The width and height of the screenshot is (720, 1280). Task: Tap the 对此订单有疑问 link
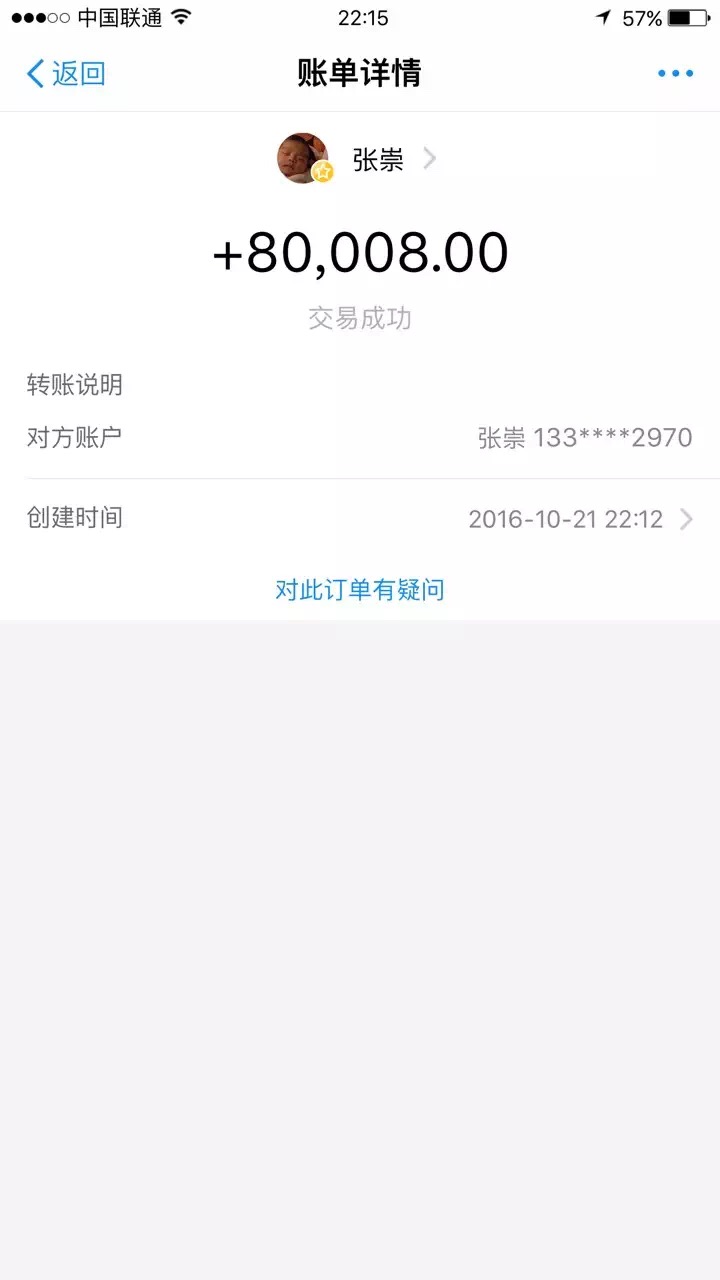coord(360,589)
